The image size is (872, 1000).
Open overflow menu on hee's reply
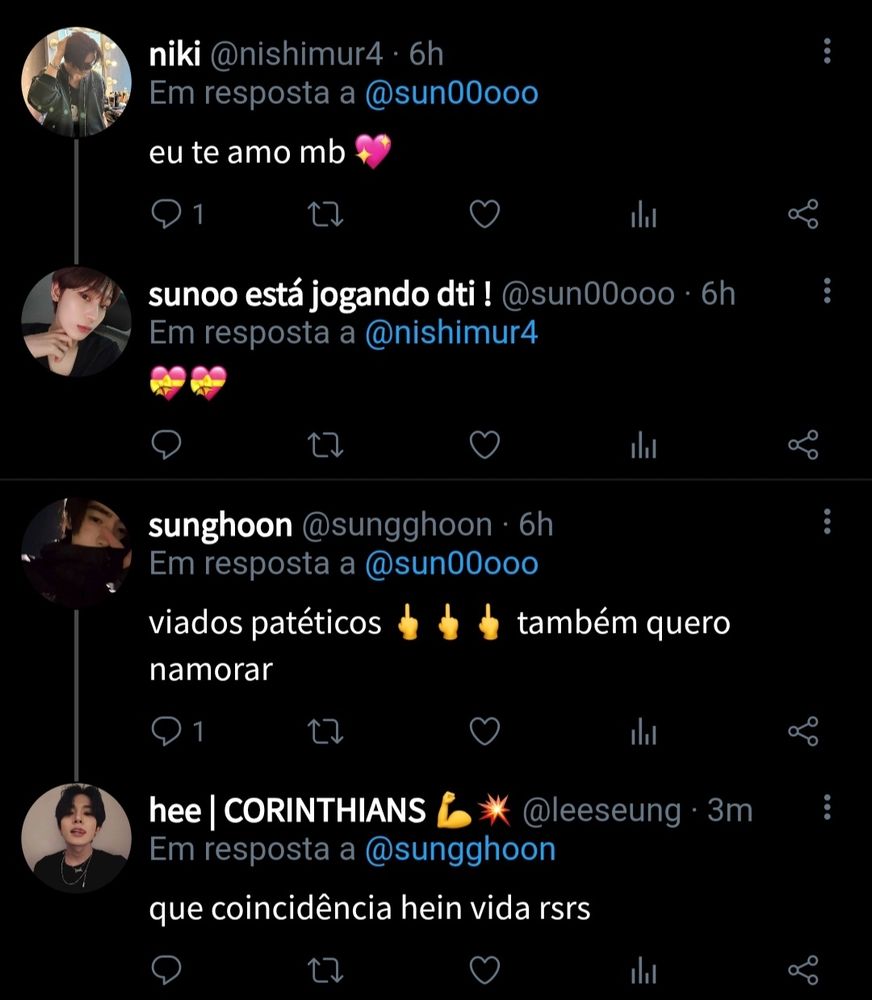pyautogui.click(x=827, y=808)
